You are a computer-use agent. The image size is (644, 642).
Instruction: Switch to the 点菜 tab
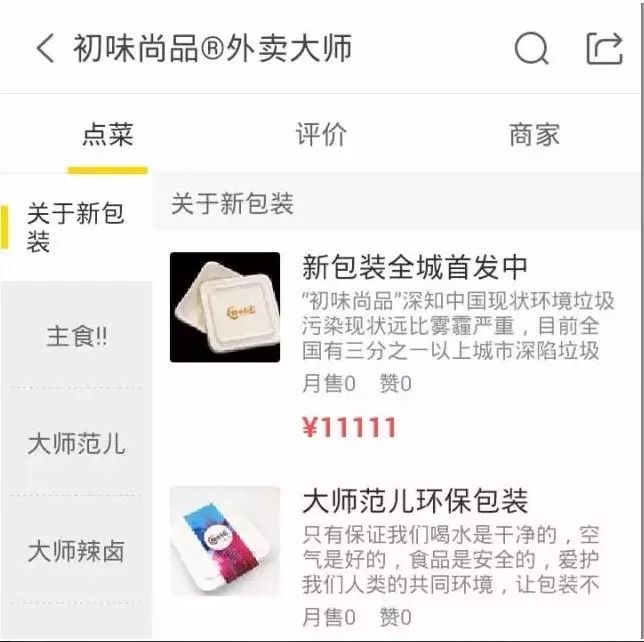107,135
